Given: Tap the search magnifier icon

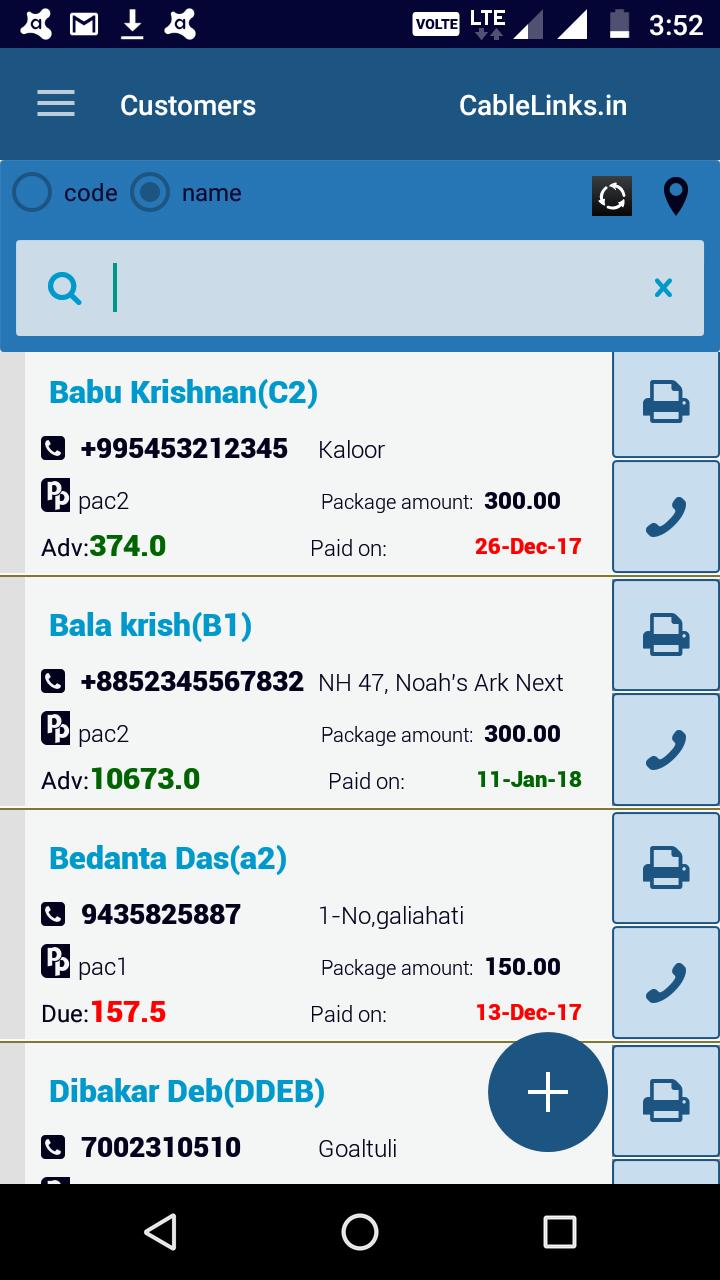Looking at the screenshot, I should (64, 287).
